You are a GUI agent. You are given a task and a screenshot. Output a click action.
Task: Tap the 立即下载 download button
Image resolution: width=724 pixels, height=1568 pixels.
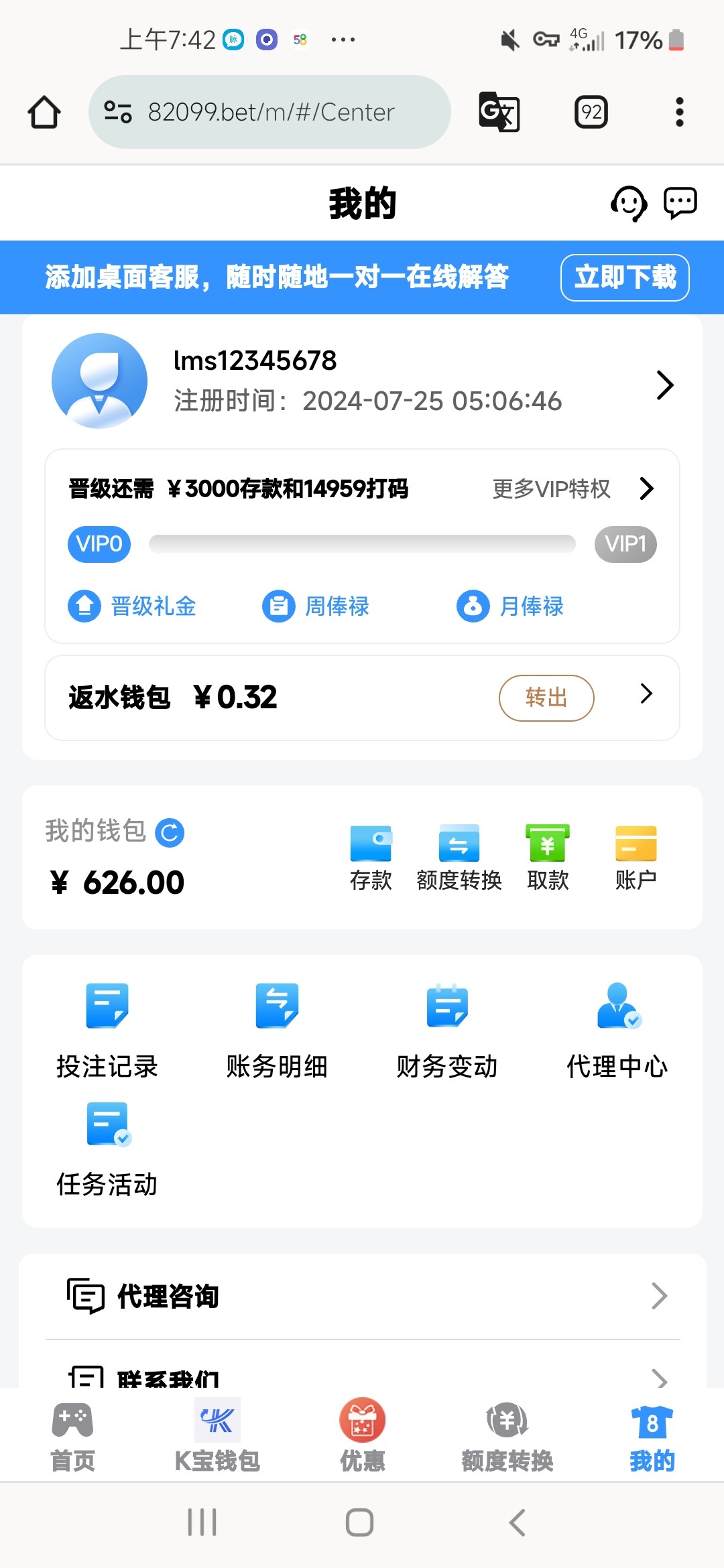[x=625, y=277]
